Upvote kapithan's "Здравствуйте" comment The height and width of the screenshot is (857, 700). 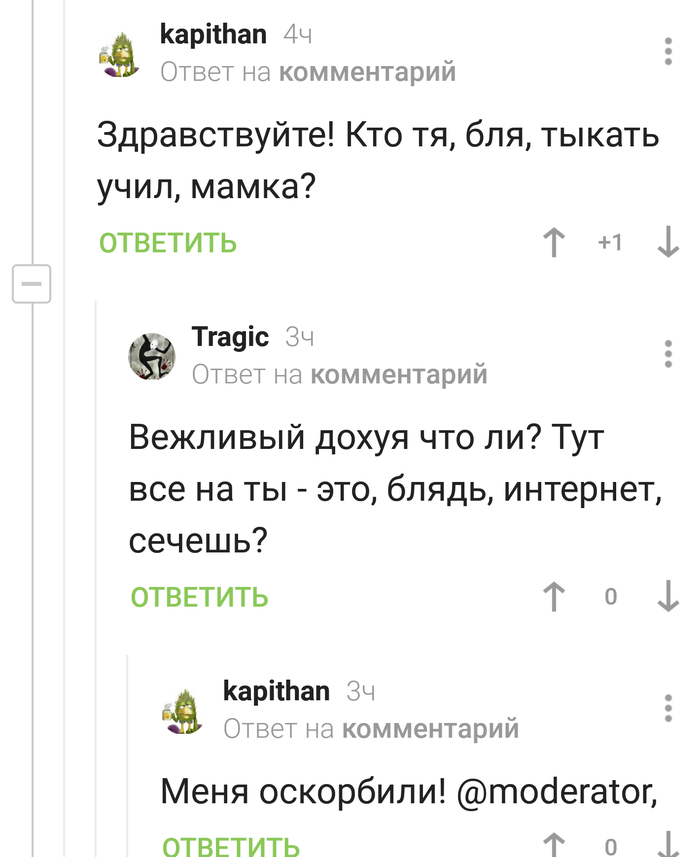[x=553, y=242]
